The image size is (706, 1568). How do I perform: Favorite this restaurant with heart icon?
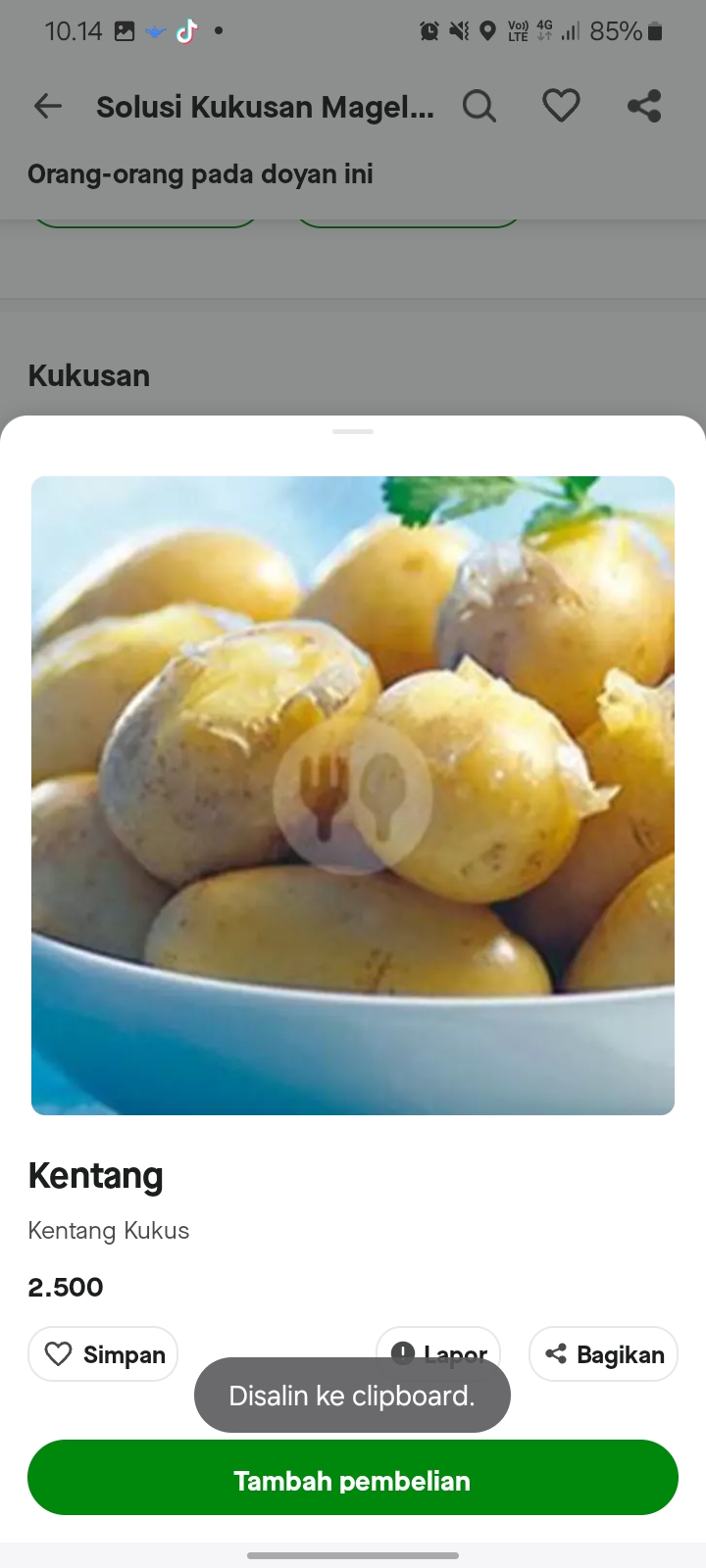[x=561, y=106]
